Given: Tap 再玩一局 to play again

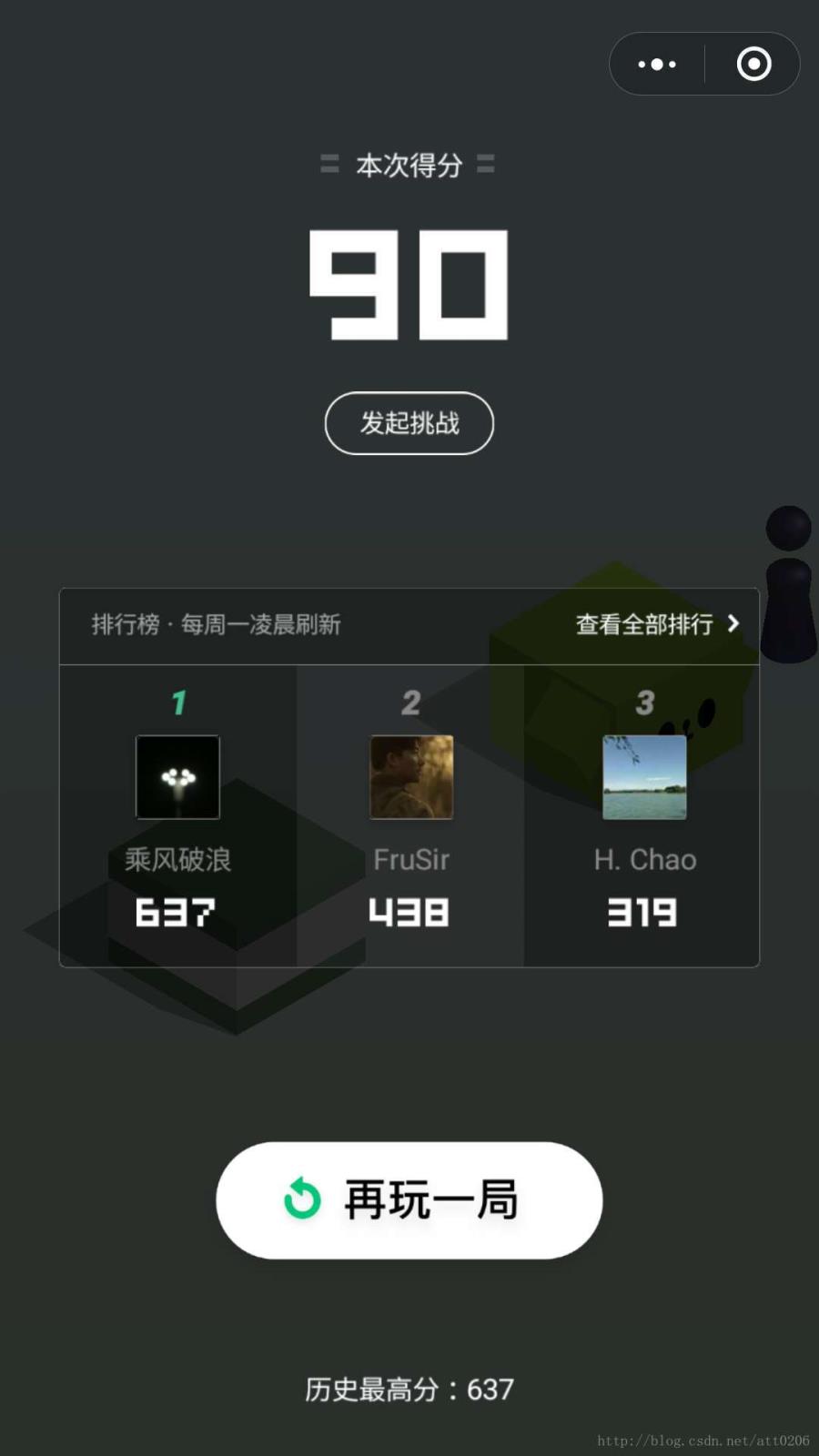Looking at the screenshot, I should coord(409,1200).
